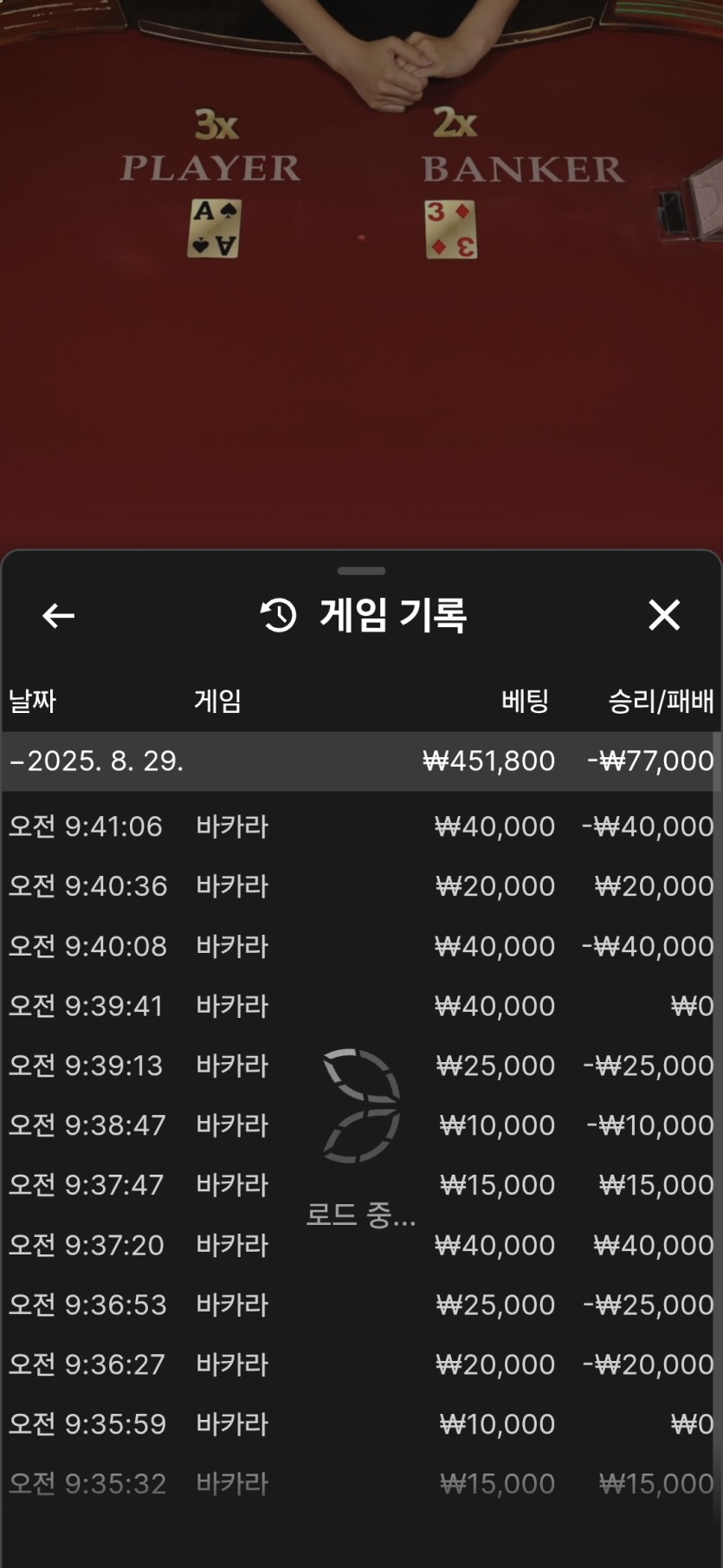Open the 9:38:47 baccarat record
Viewport: 723px width, 1568px height.
359,1125
